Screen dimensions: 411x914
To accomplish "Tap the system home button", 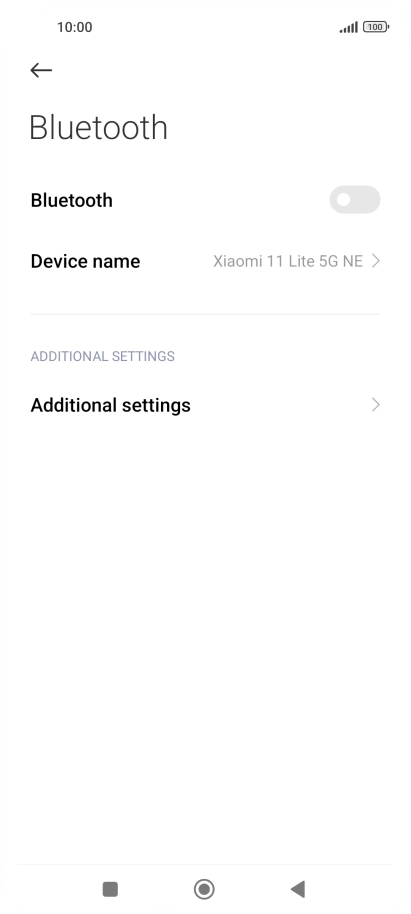I will (204, 889).
